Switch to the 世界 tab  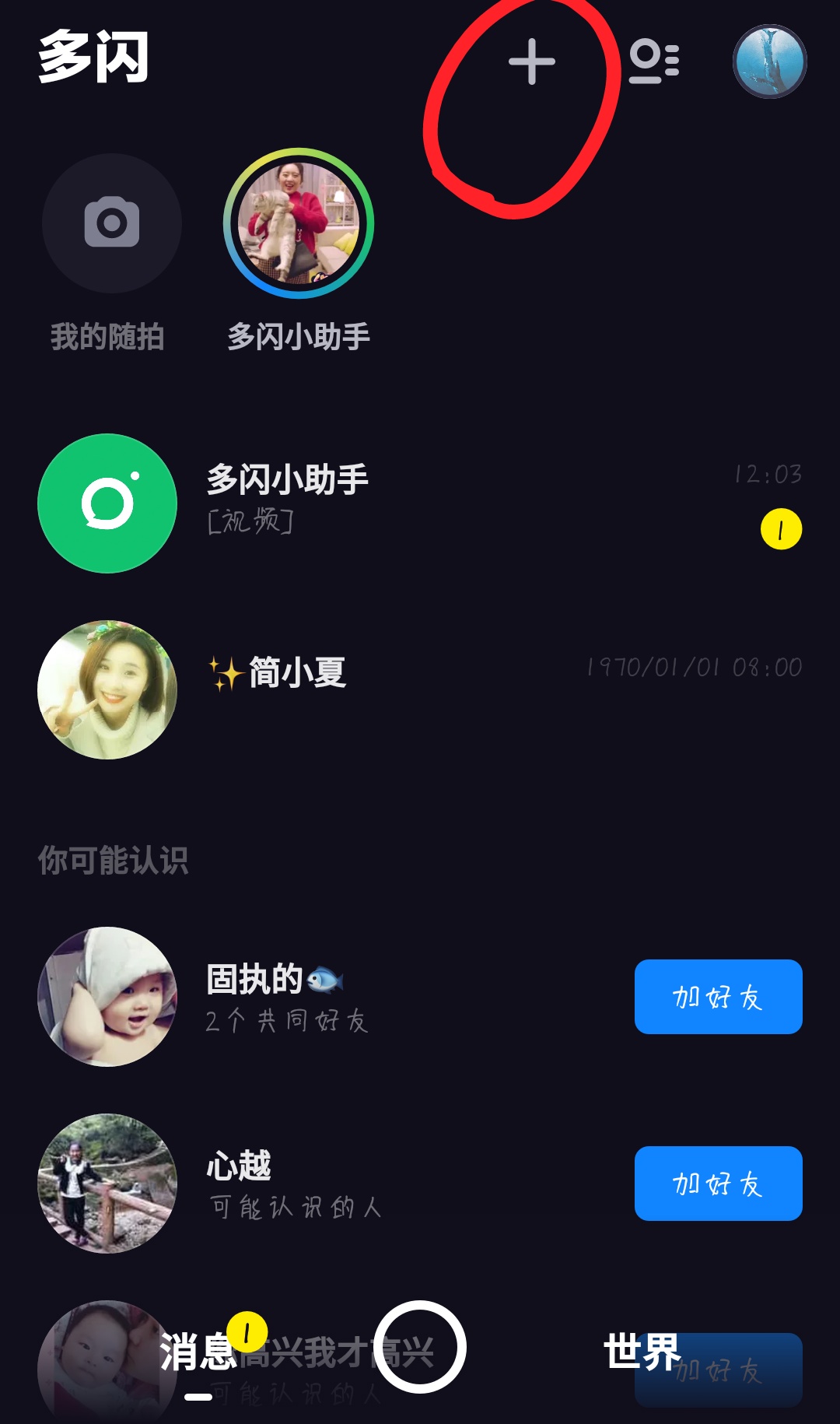pyautogui.click(x=642, y=1352)
